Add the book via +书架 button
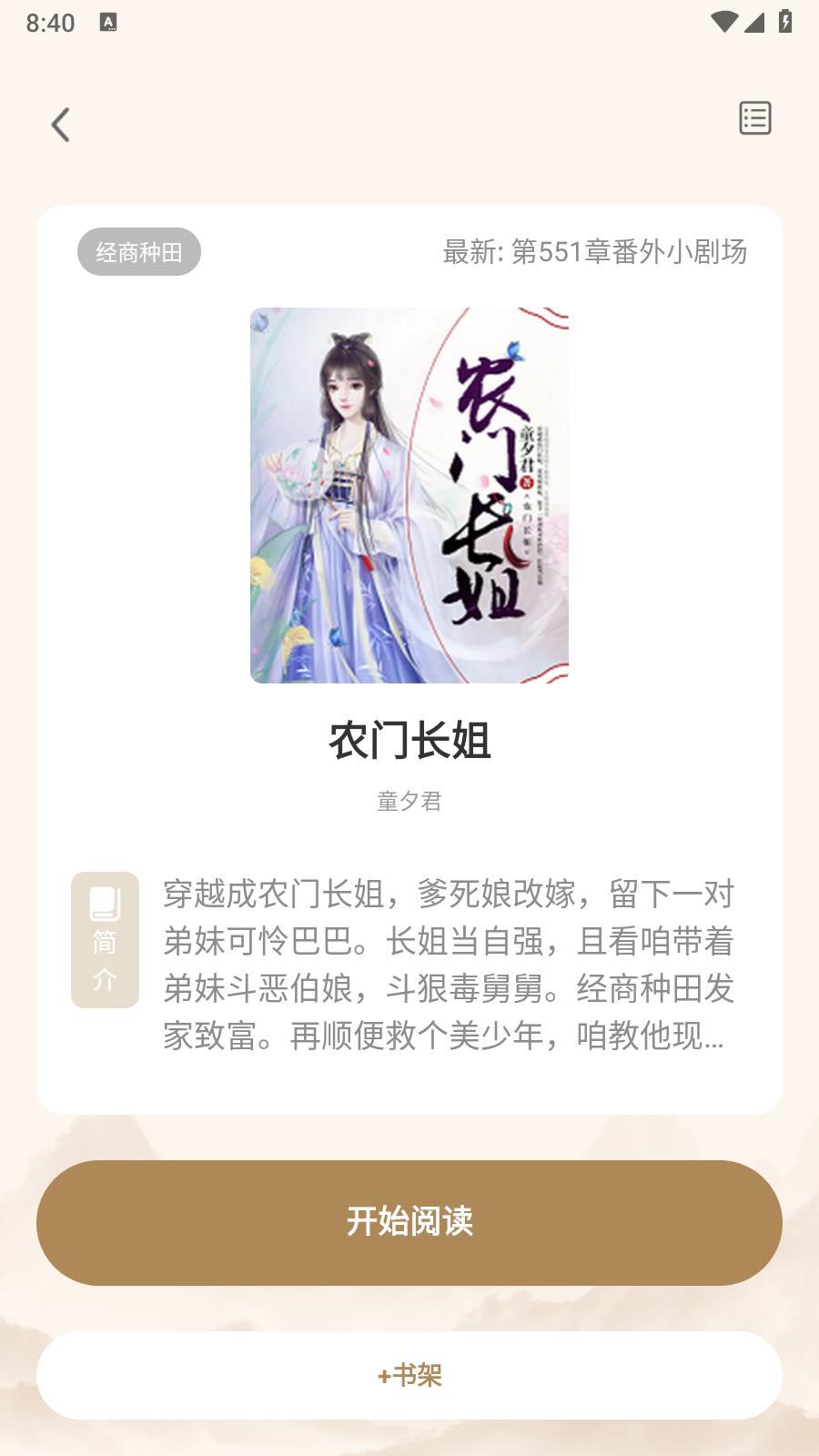This screenshot has height=1456, width=819. (x=409, y=1378)
